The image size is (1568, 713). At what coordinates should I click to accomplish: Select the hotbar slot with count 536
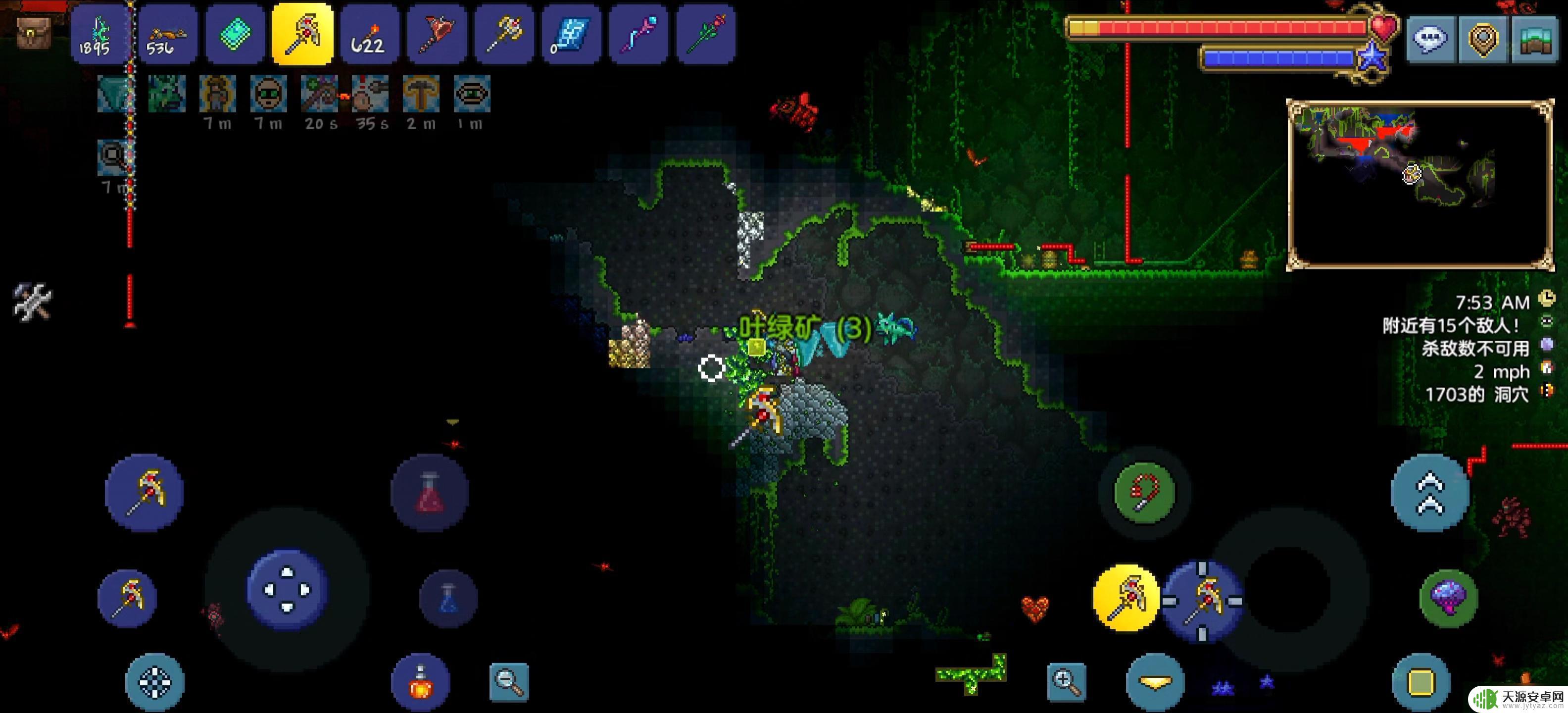(x=167, y=34)
